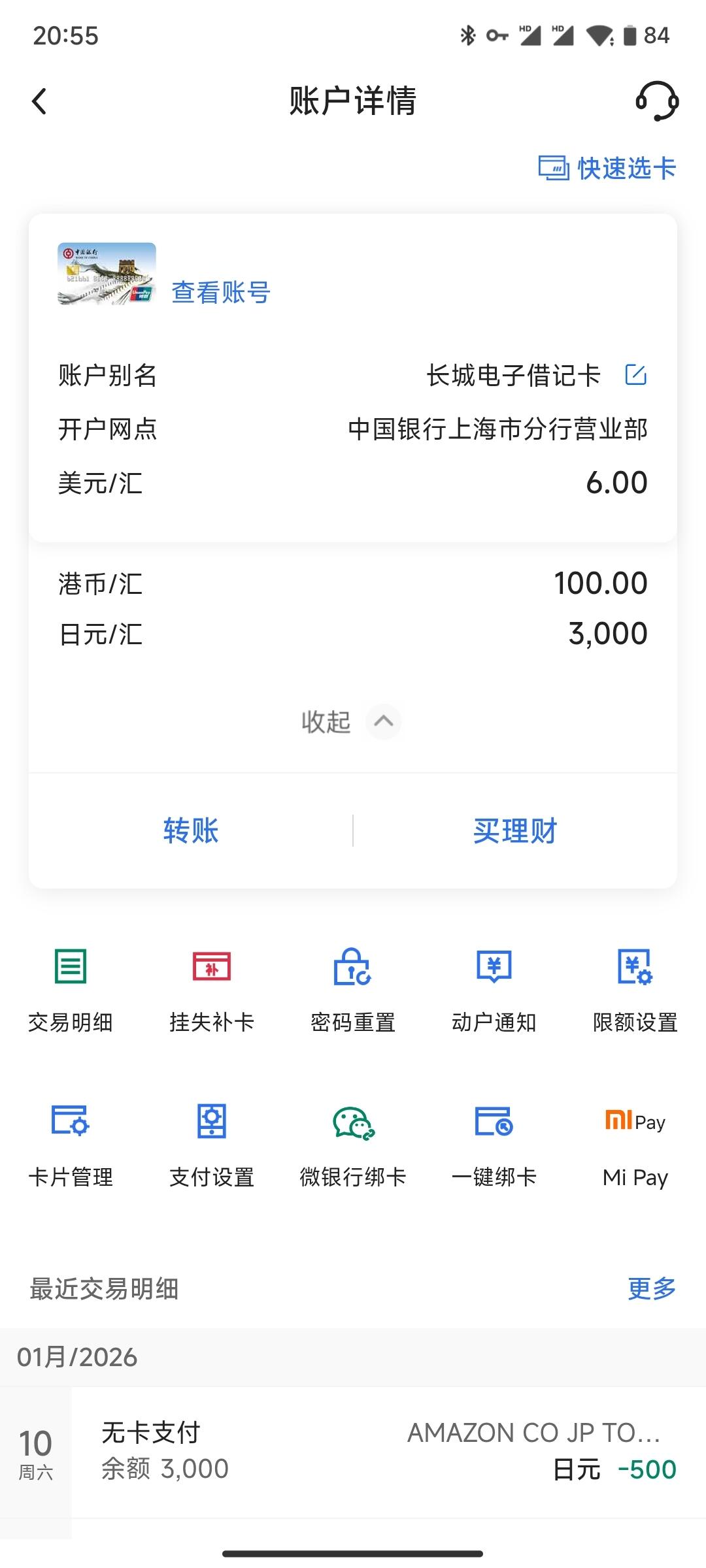
Task: View 更多 recent transactions
Action: (x=652, y=1288)
